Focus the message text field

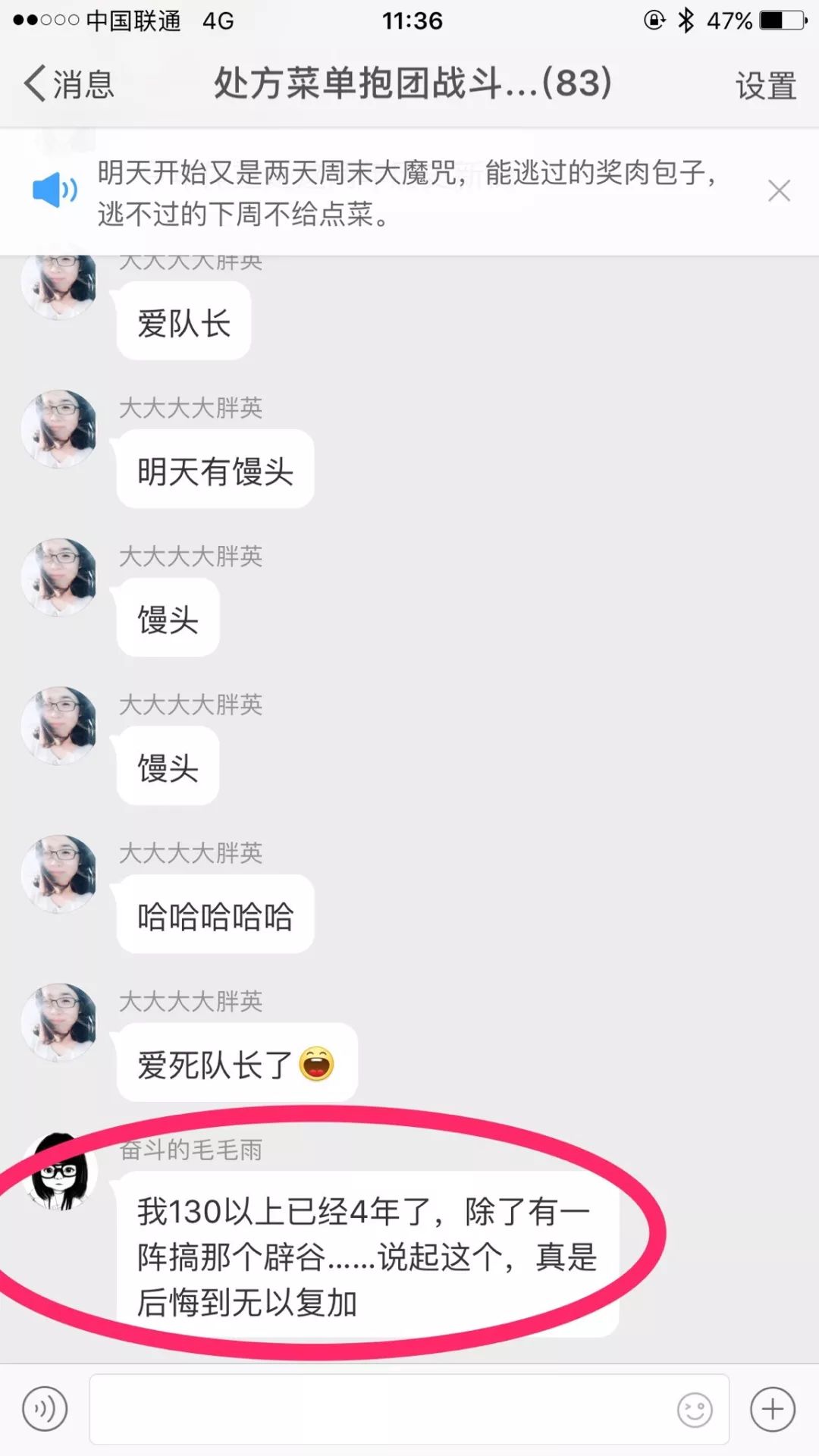(x=379, y=1409)
